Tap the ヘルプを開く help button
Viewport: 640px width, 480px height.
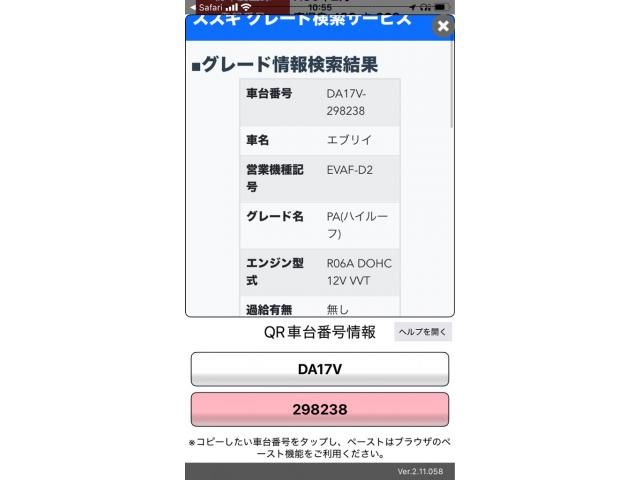pos(422,332)
